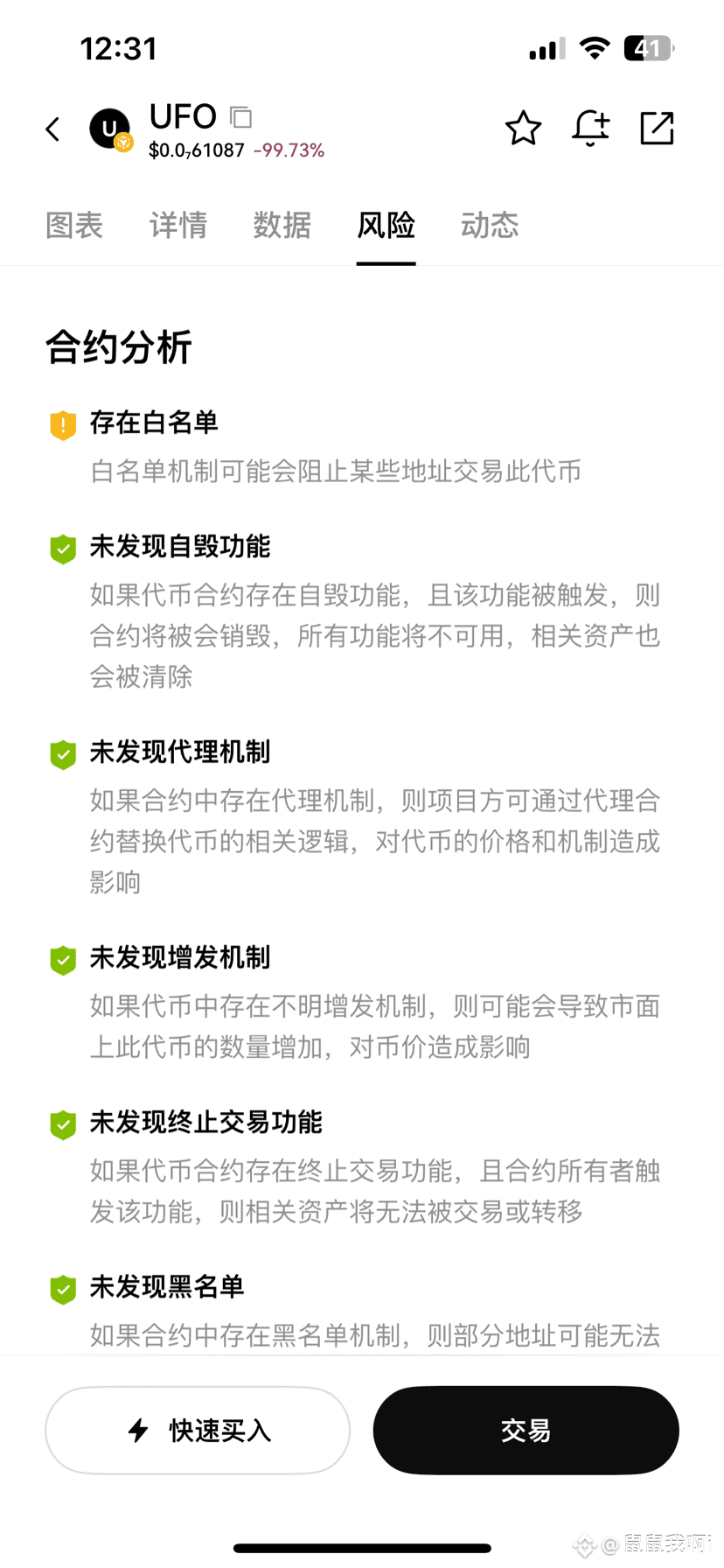
Task: Share the UFO token page
Action: [657, 129]
